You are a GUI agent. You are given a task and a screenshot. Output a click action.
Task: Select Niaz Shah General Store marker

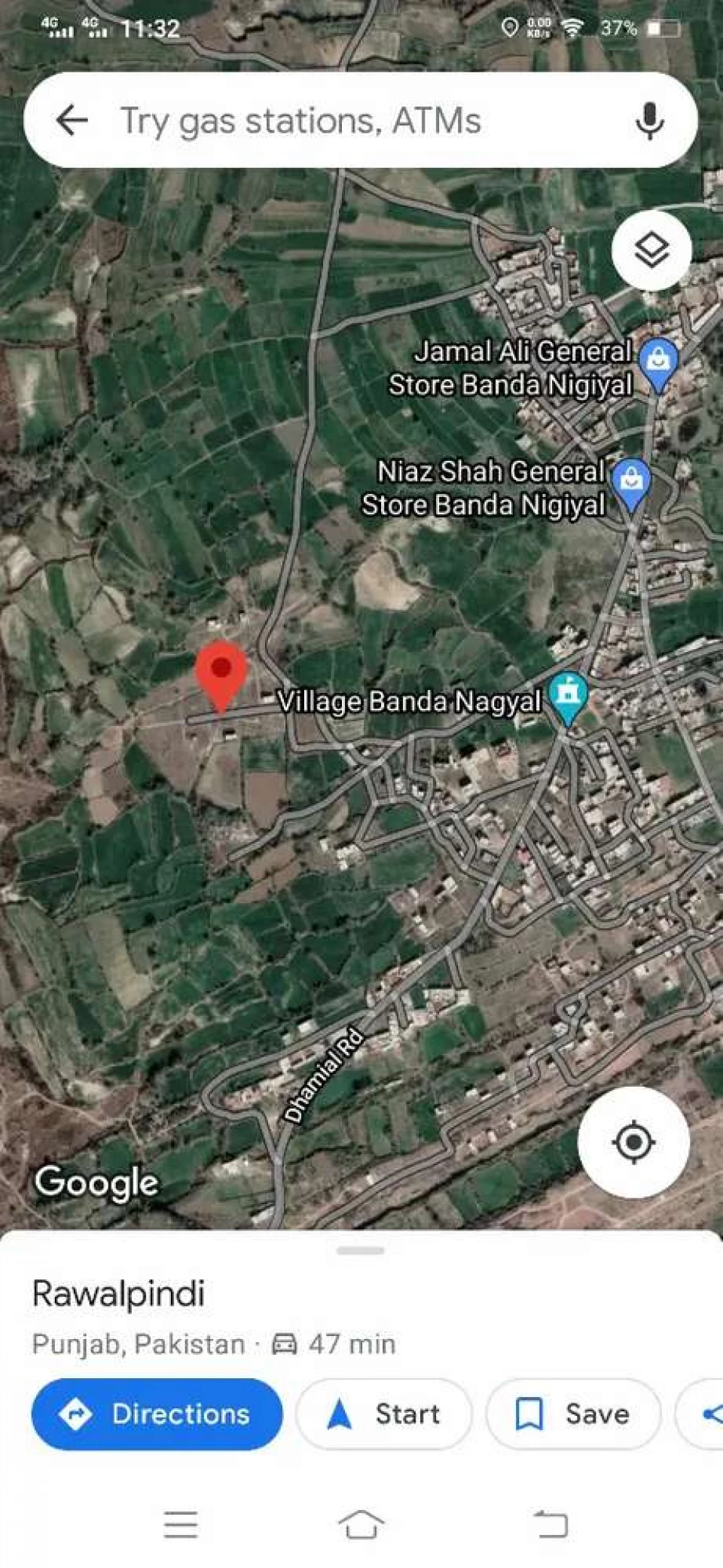tap(632, 484)
